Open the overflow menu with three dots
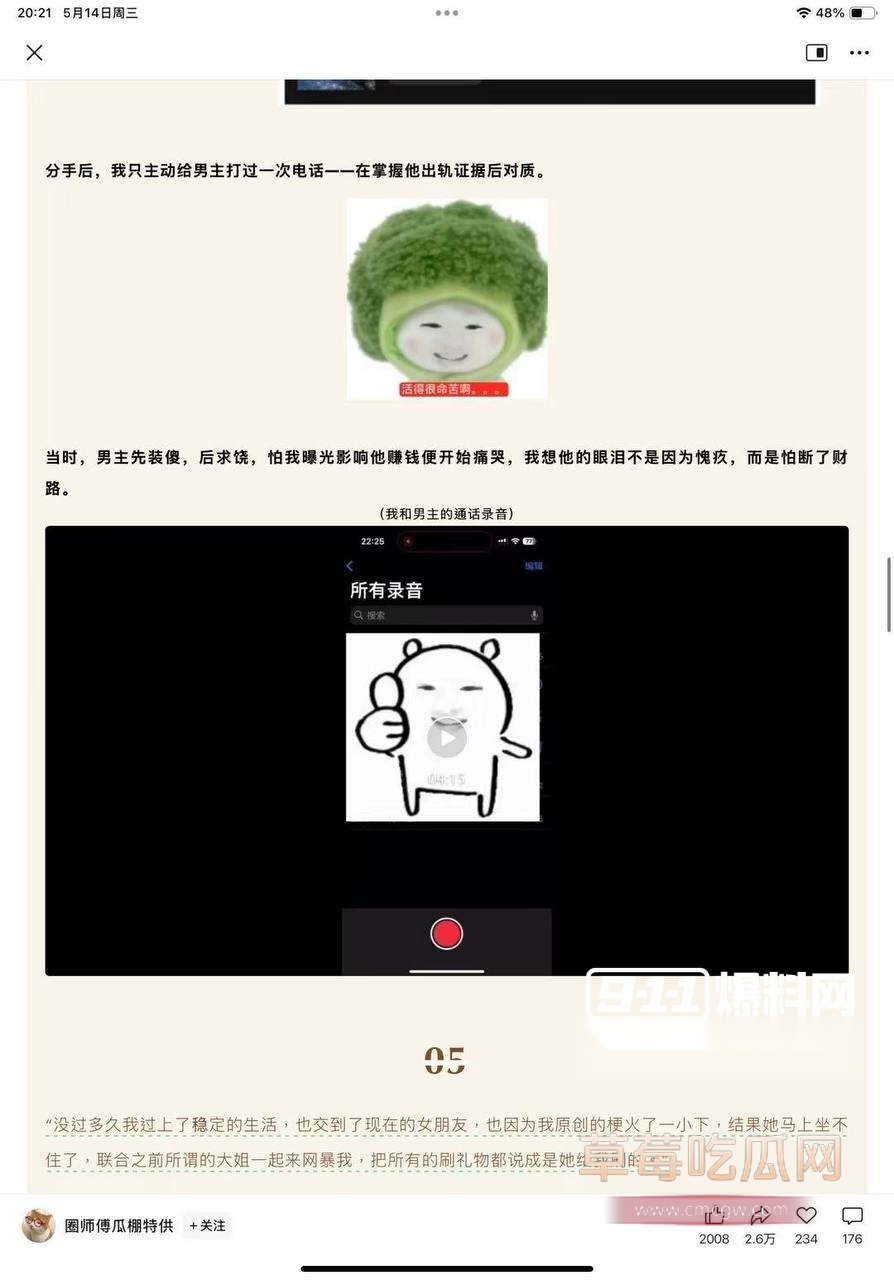This screenshot has width=894, height=1280. tap(859, 53)
